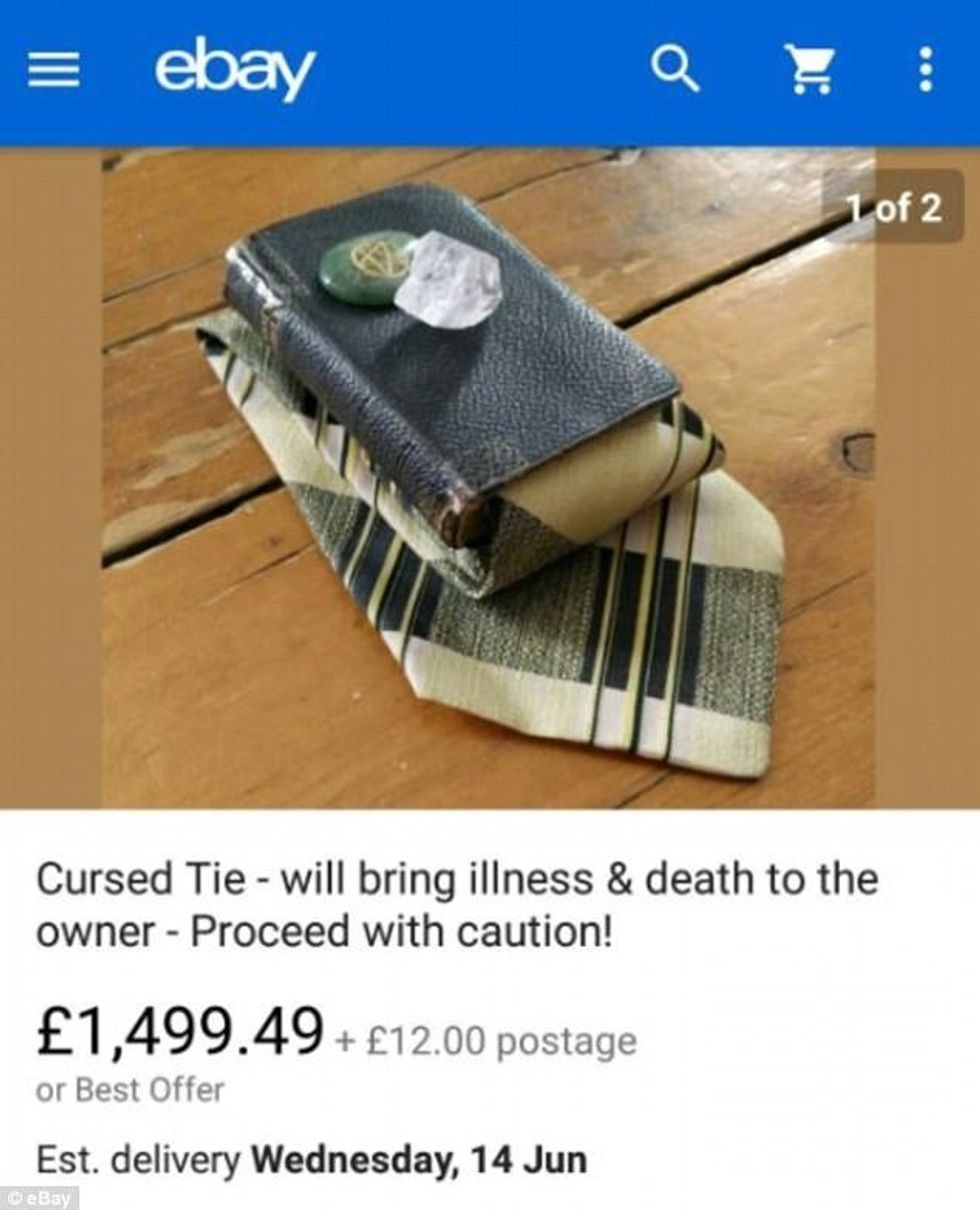
Task: Open the hamburger navigation menu
Action: [x=53, y=72]
